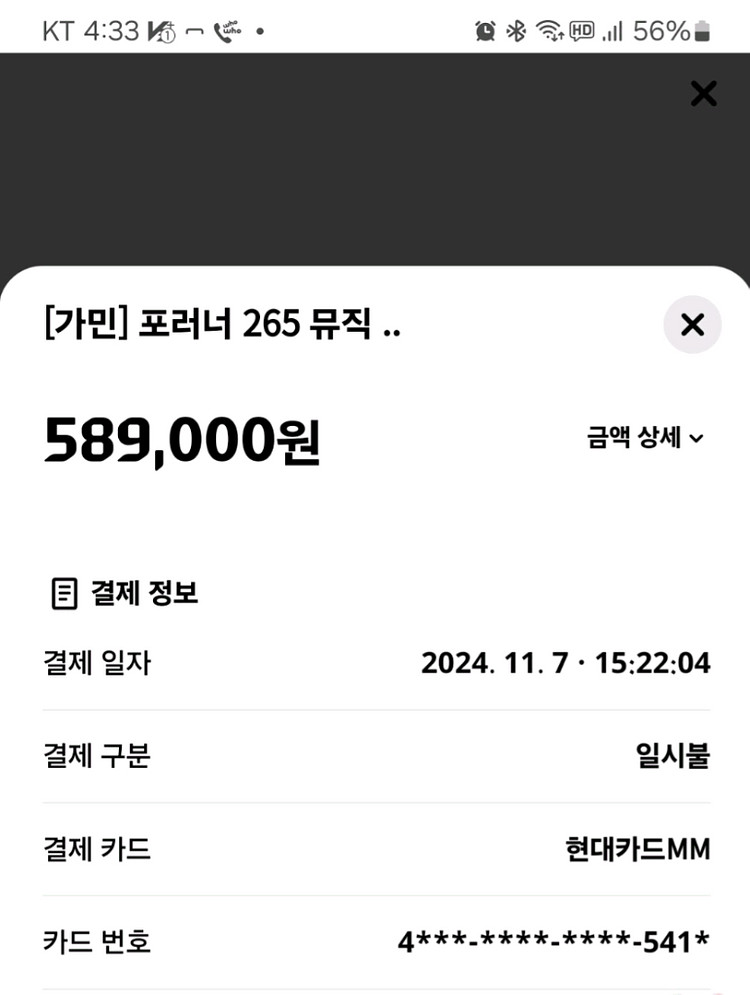Dismiss the payment detail sheet
750x995 pixels.
click(x=692, y=325)
